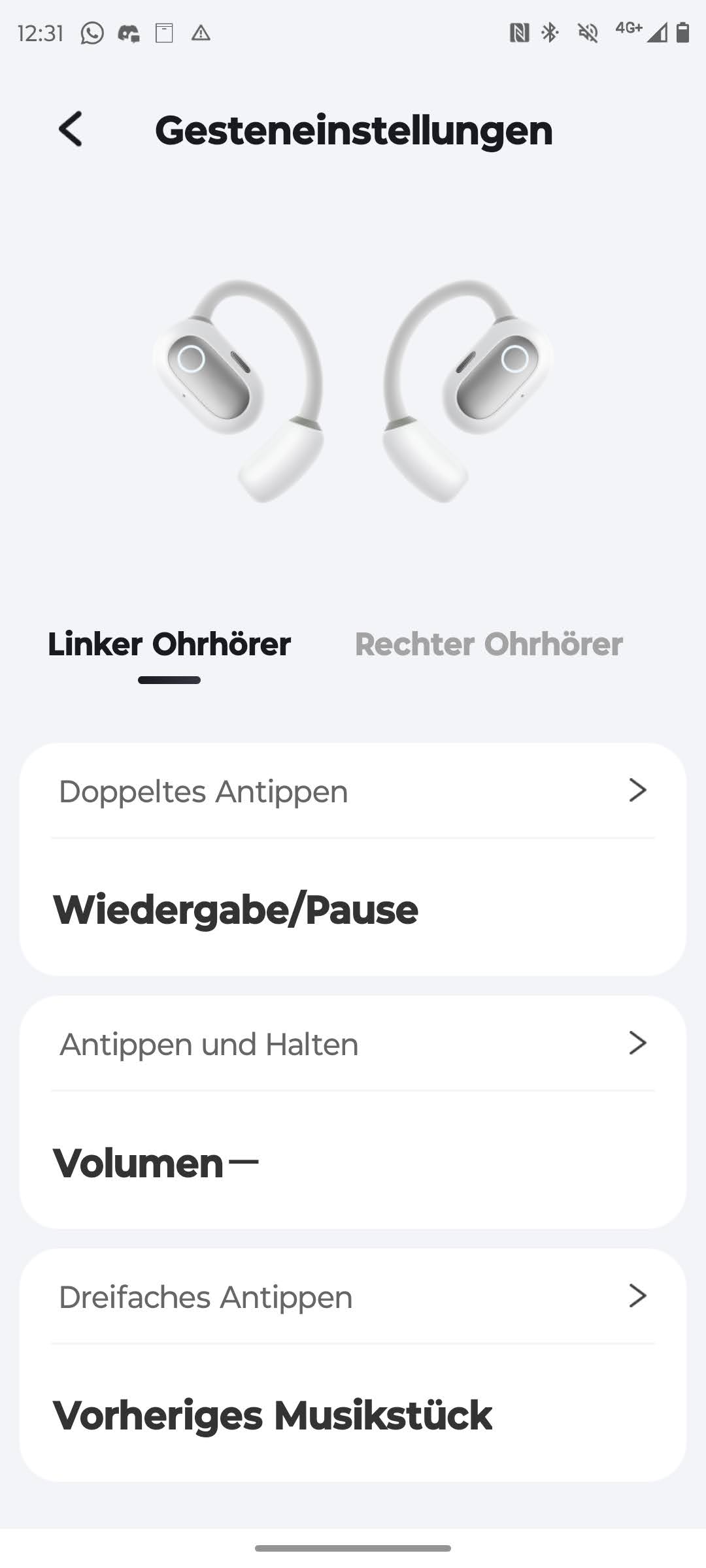The height and width of the screenshot is (1568, 706).
Task: Open Antippen und Halten gesture setting
Action: pos(353,1044)
